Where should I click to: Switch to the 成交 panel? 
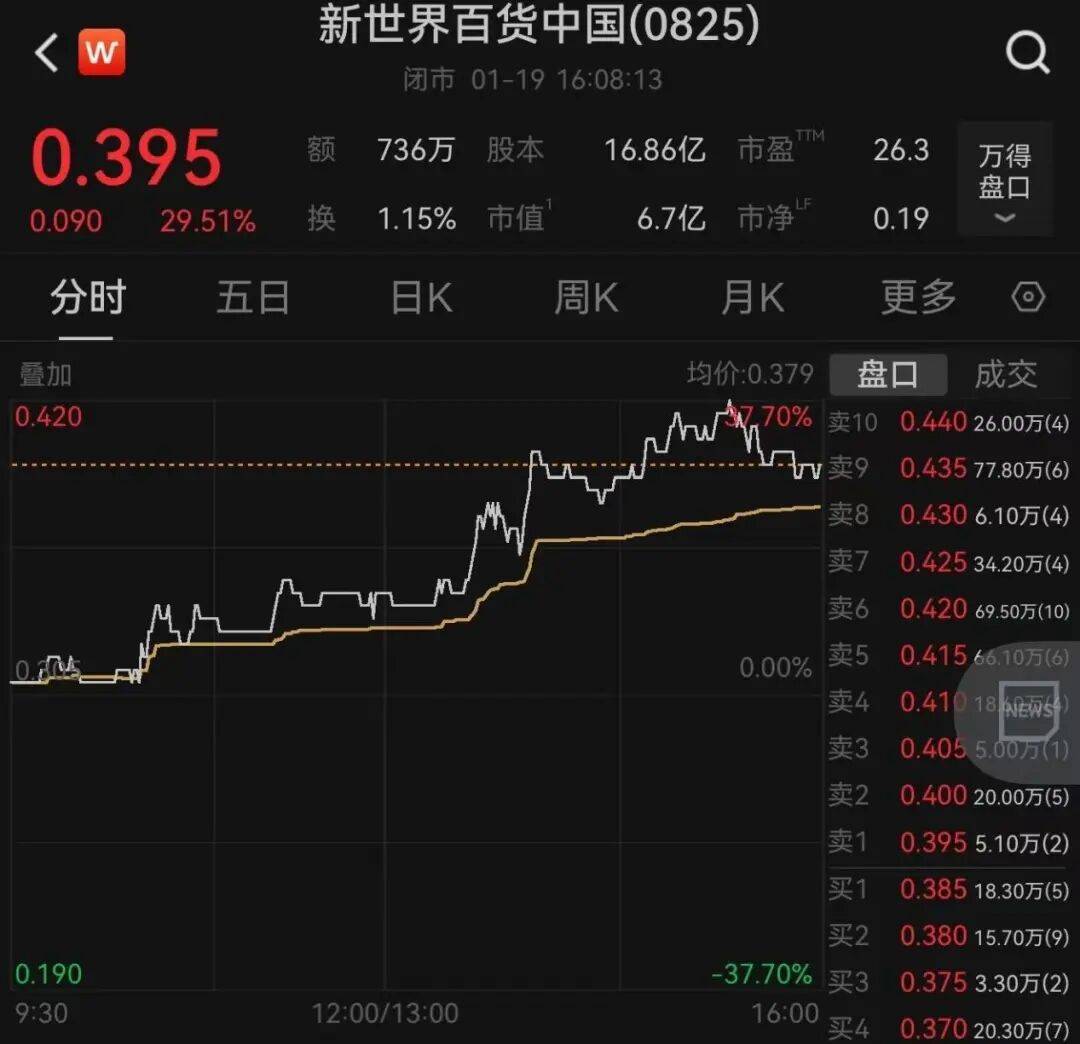point(1005,374)
